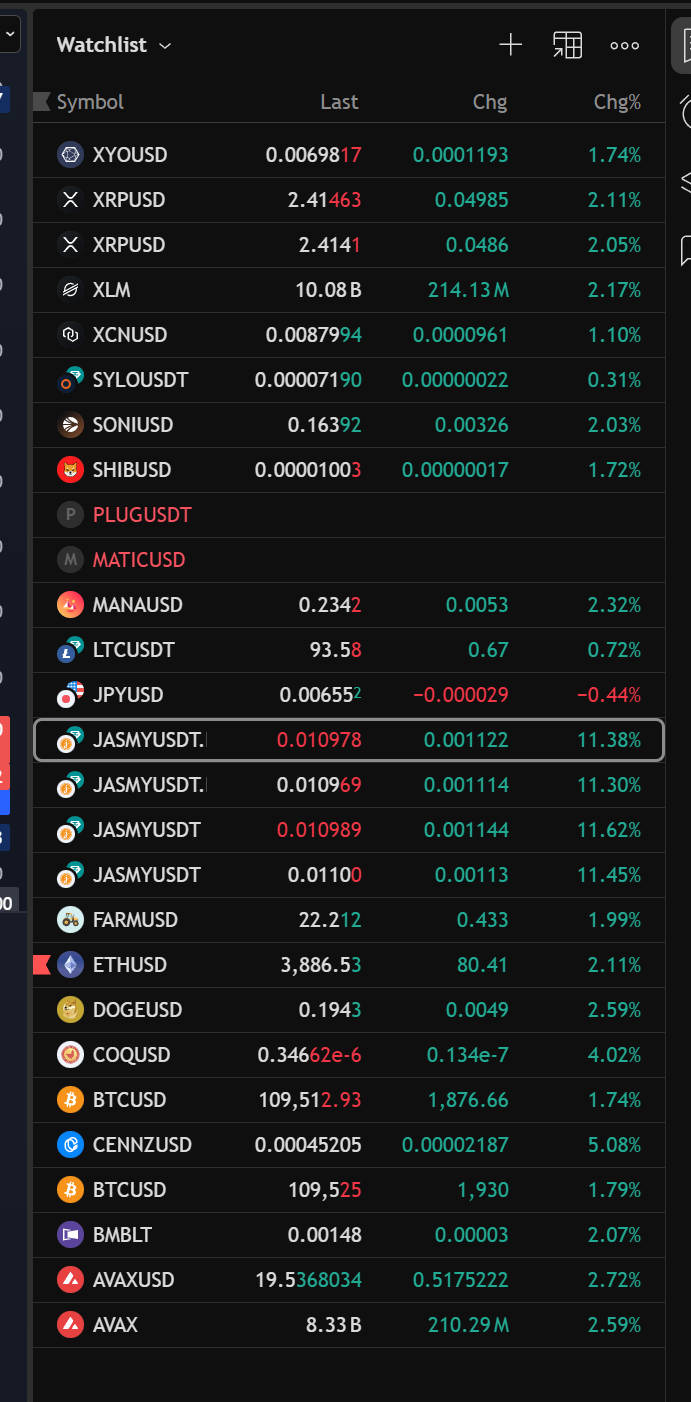691x1402 pixels.
Task: Open the watchlist three-dots menu
Action: point(624,45)
